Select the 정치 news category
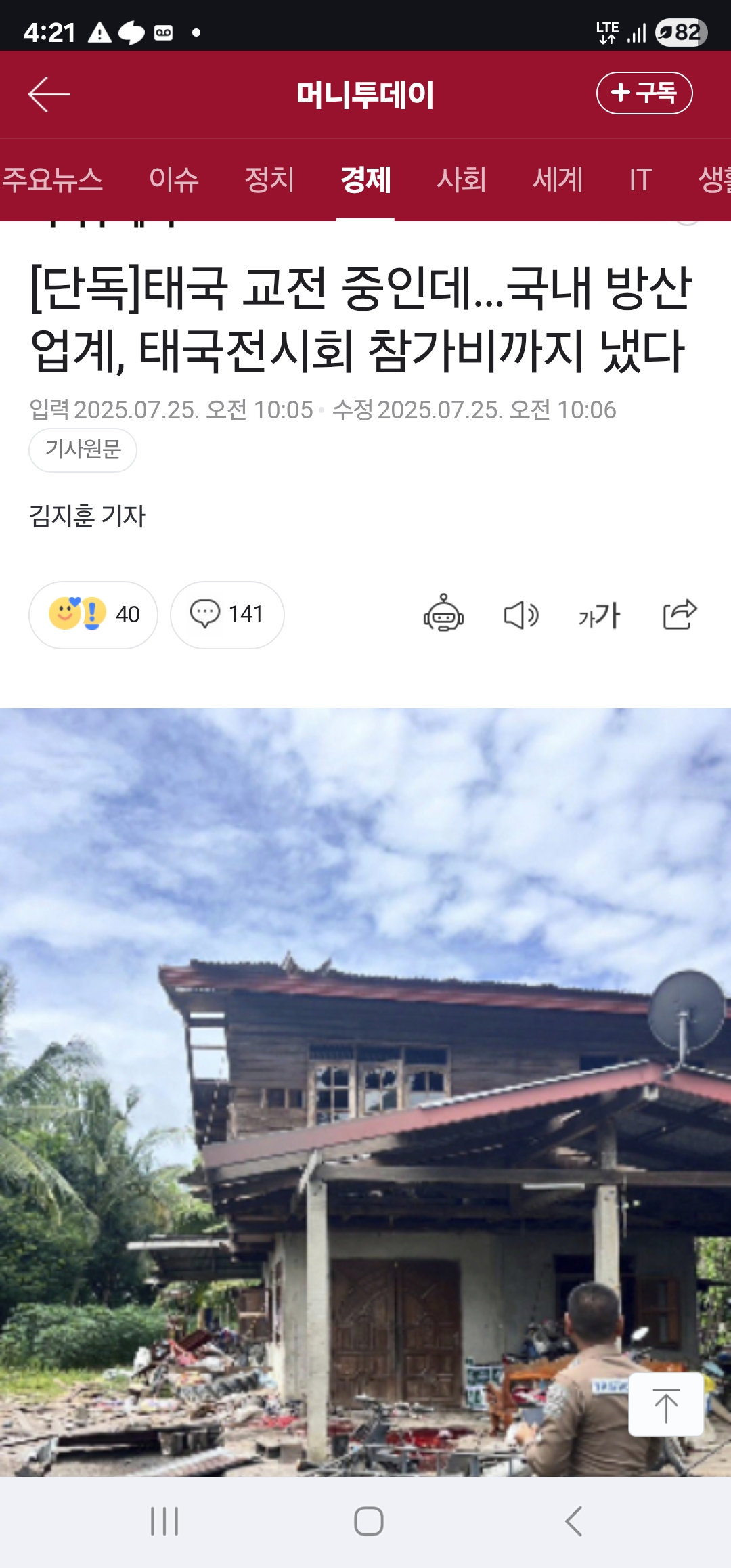731x1568 pixels. (x=269, y=179)
